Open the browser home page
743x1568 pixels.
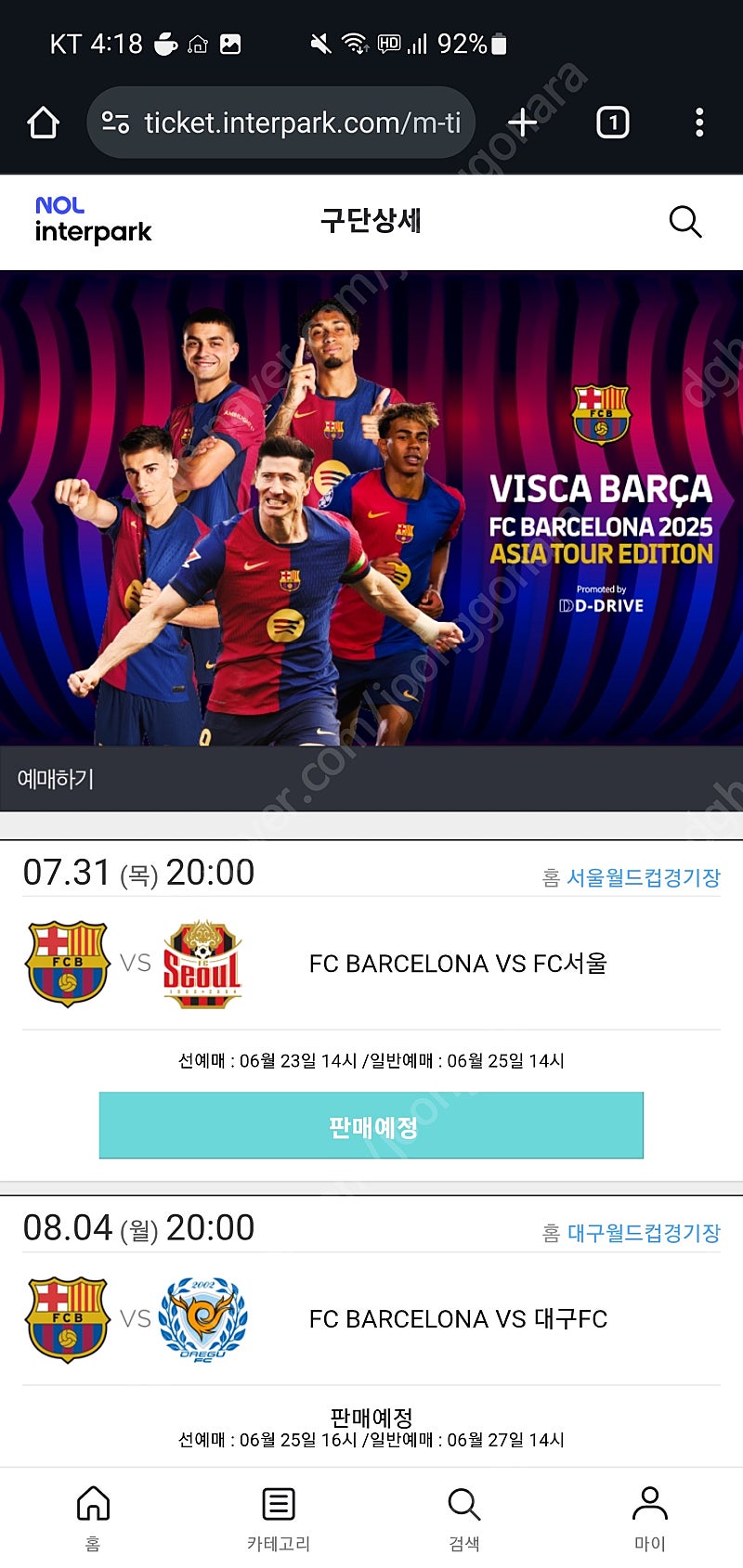[x=44, y=123]
